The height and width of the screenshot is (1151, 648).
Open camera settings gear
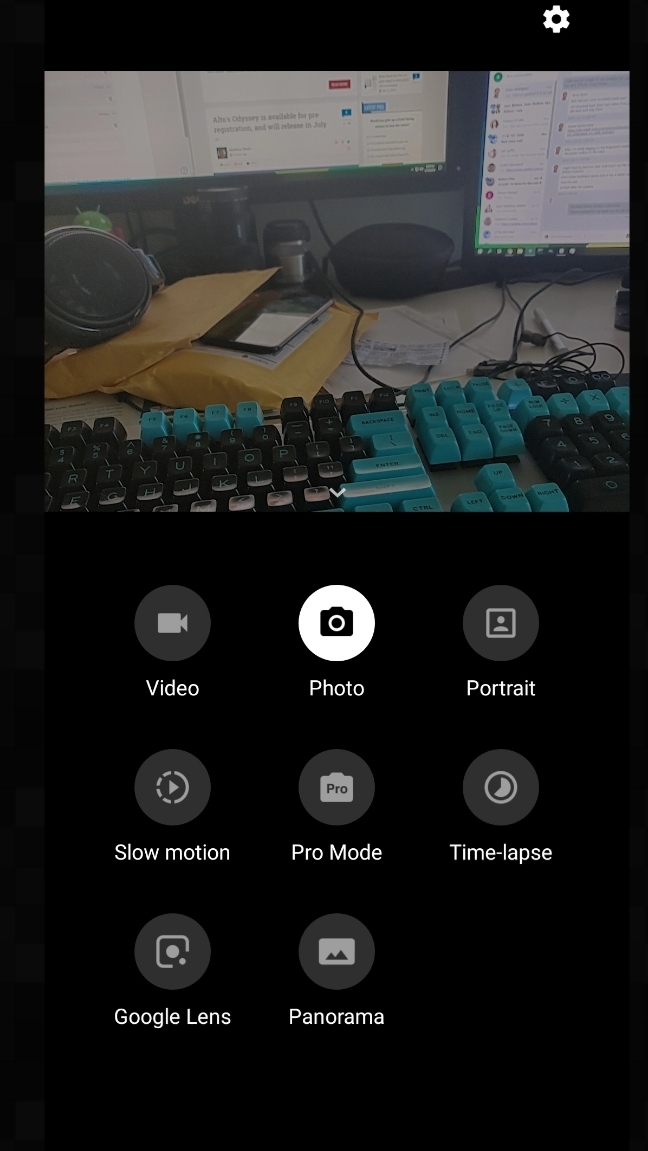tap(556, 19)
